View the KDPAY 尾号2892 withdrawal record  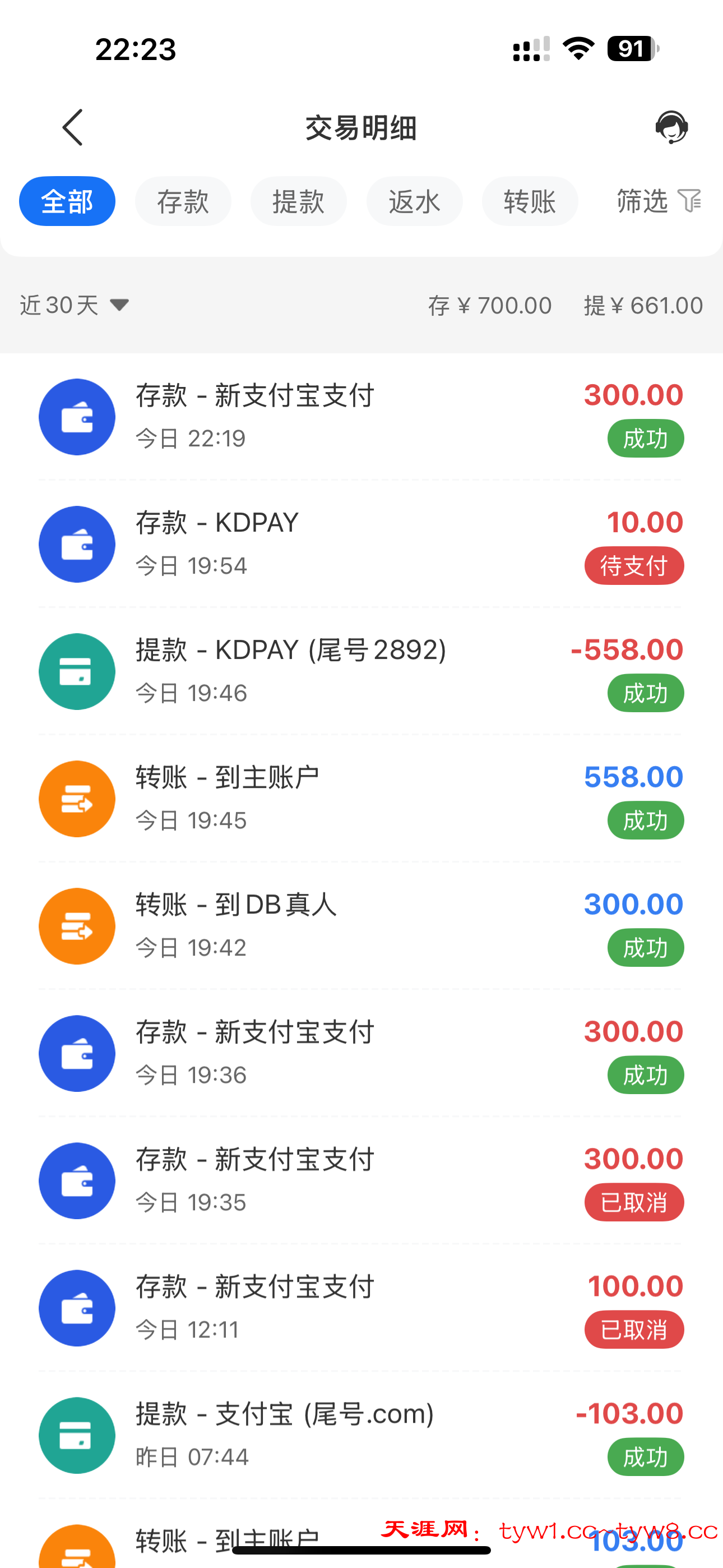360,671
